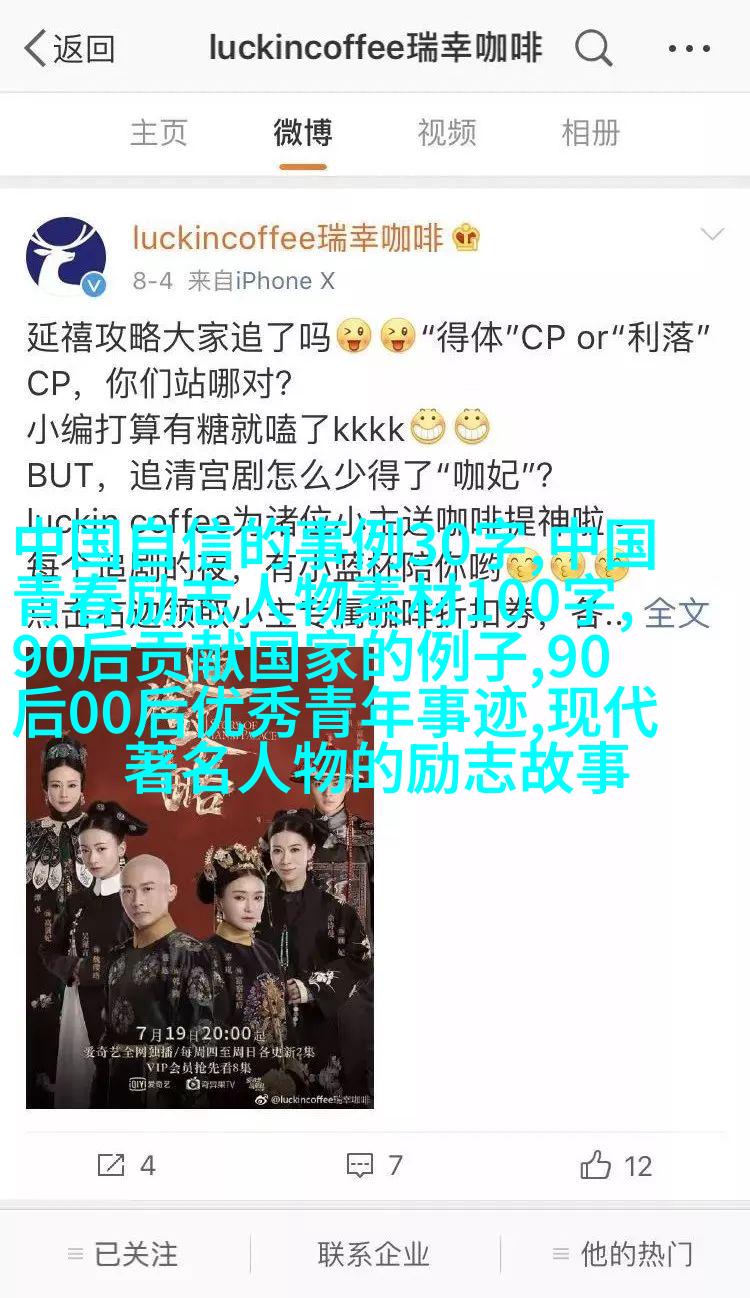Like the luckincoffee post
The image size is (750, 1298).
615,1165
